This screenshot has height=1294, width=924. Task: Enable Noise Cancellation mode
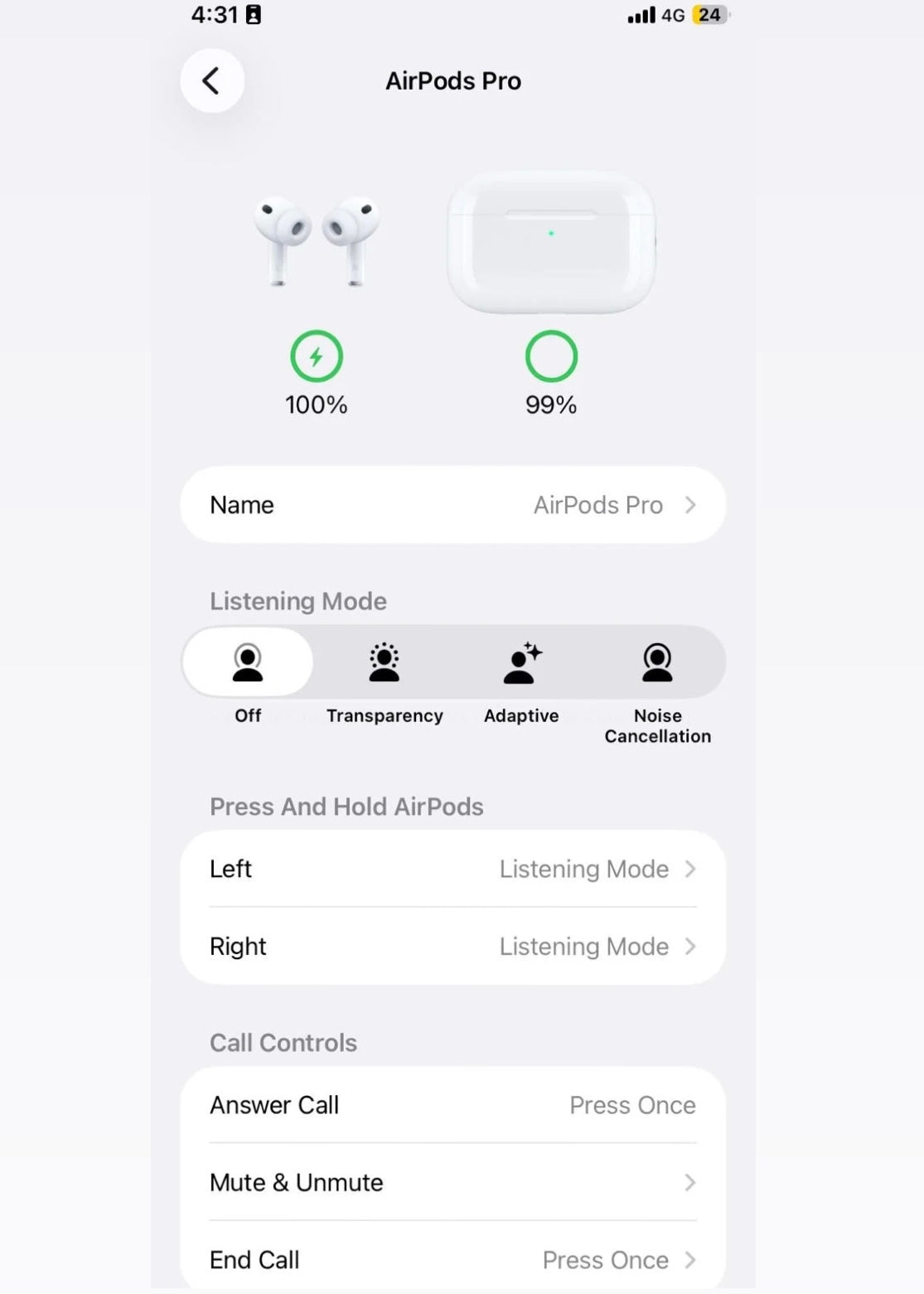(657, 663)
